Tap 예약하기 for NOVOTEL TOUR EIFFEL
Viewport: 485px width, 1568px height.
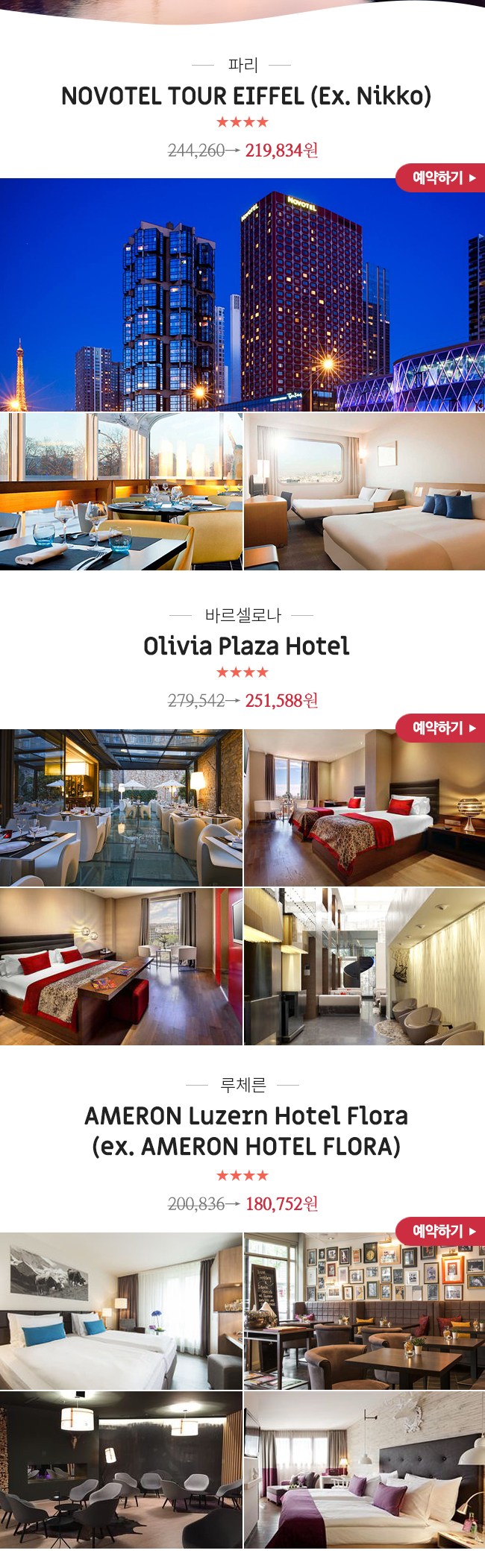tap(442, 177)
